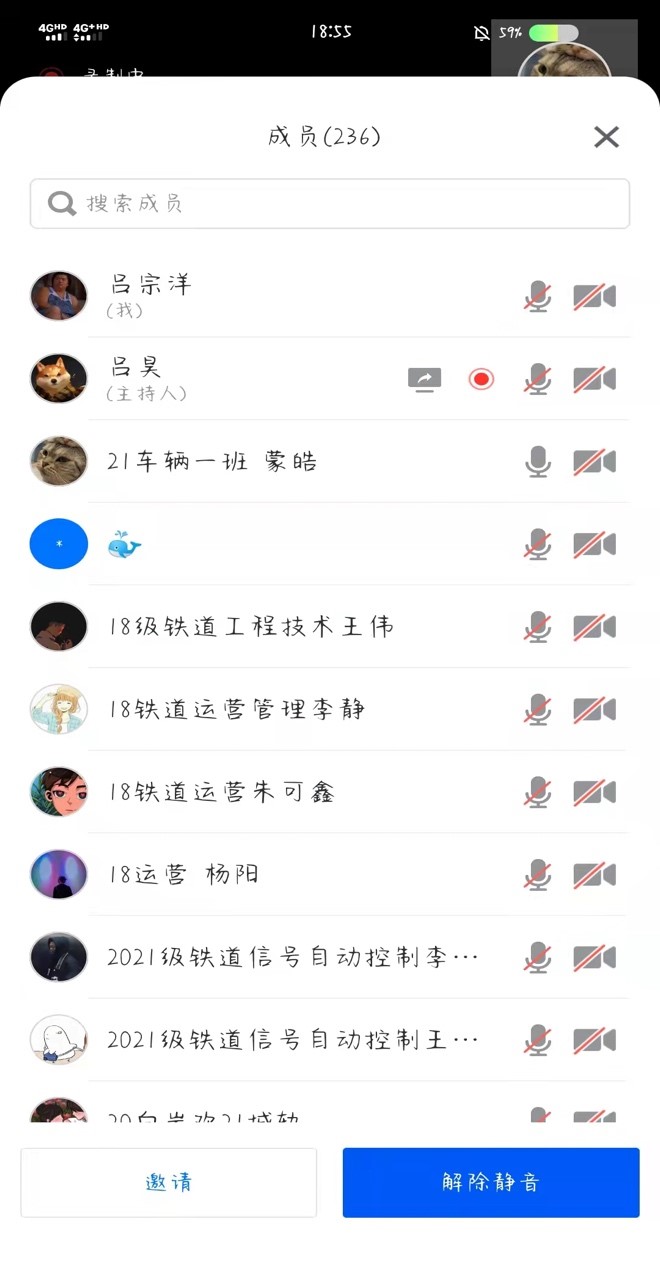Tap microphone icon for 18铁道运营管理李静
The image size is (660, 1272).
coord(538,710)
